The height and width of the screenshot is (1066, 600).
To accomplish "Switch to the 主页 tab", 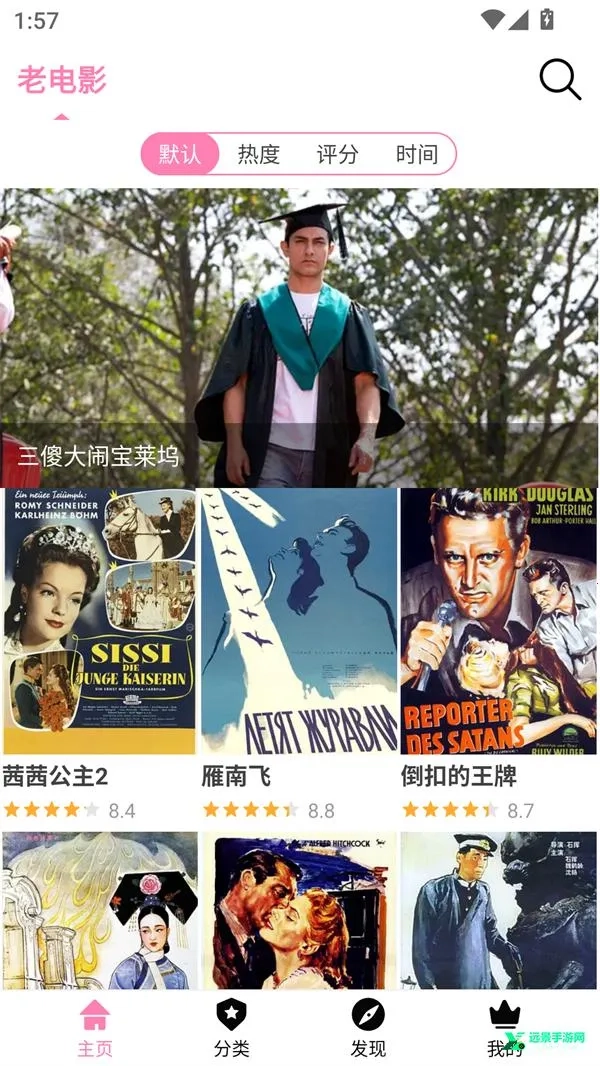I will click(95, 1027).
